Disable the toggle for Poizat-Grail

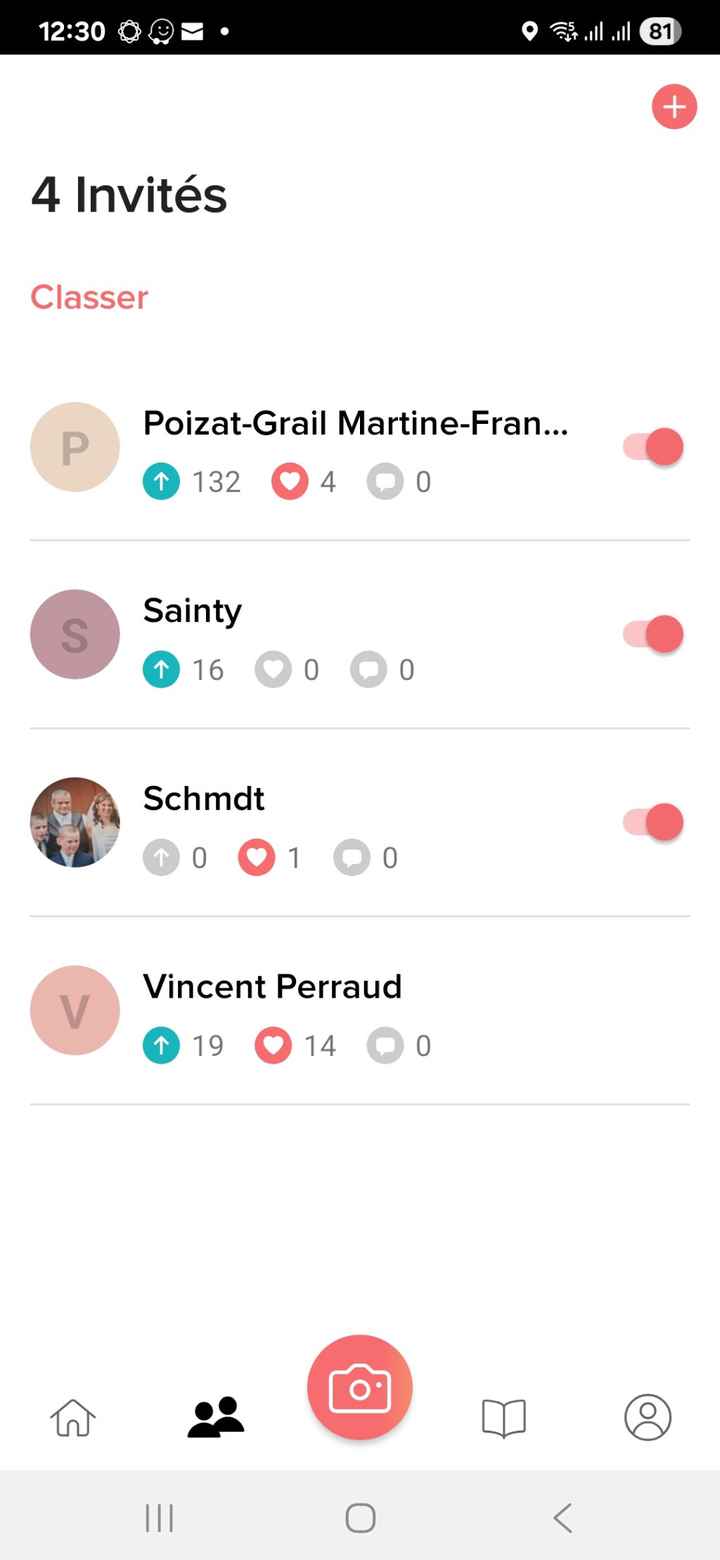coord(654,447)
